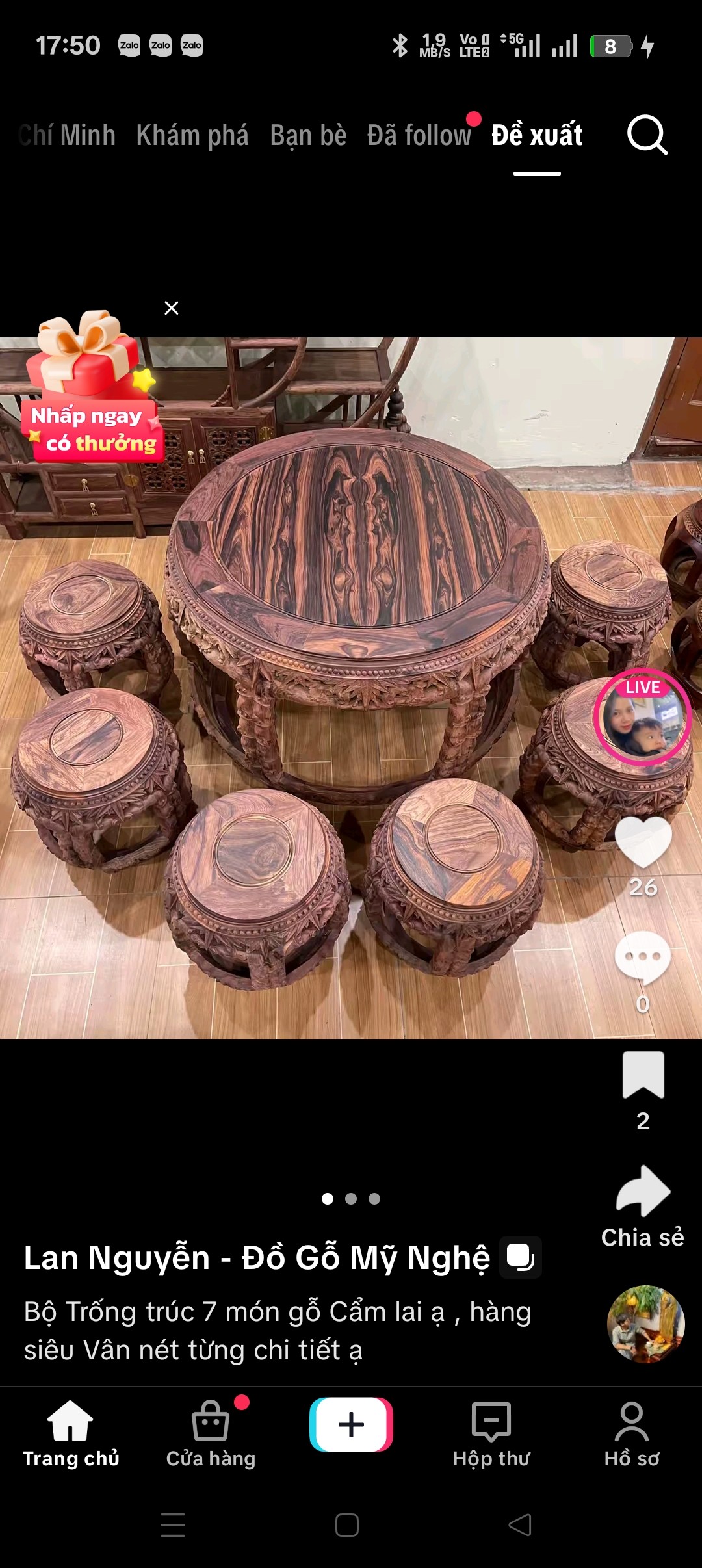The width and height of the screenshot is (702, 1568).
Task: Create a new post with plus button
Action: pos(351,1425)
